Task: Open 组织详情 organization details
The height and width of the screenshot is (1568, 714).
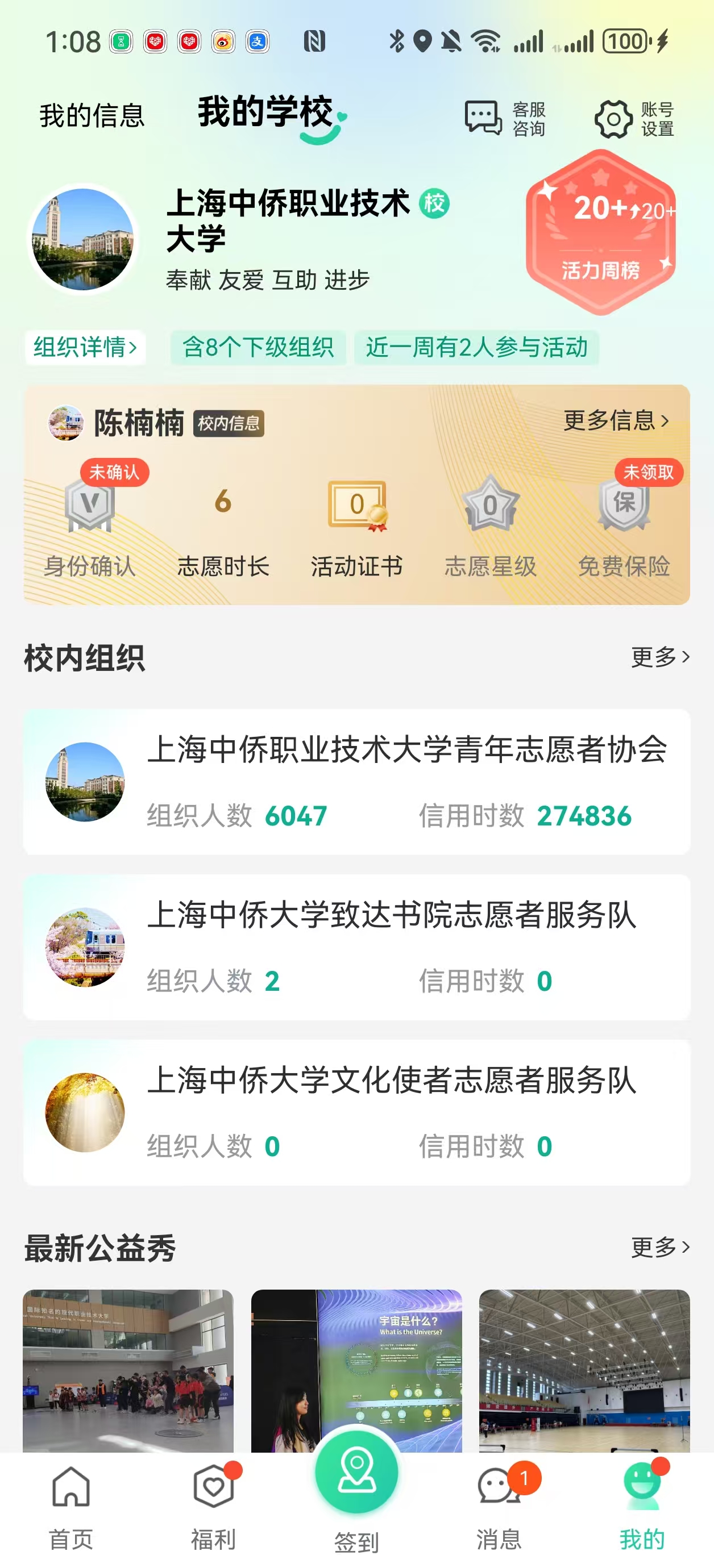Action: point(85,348)
